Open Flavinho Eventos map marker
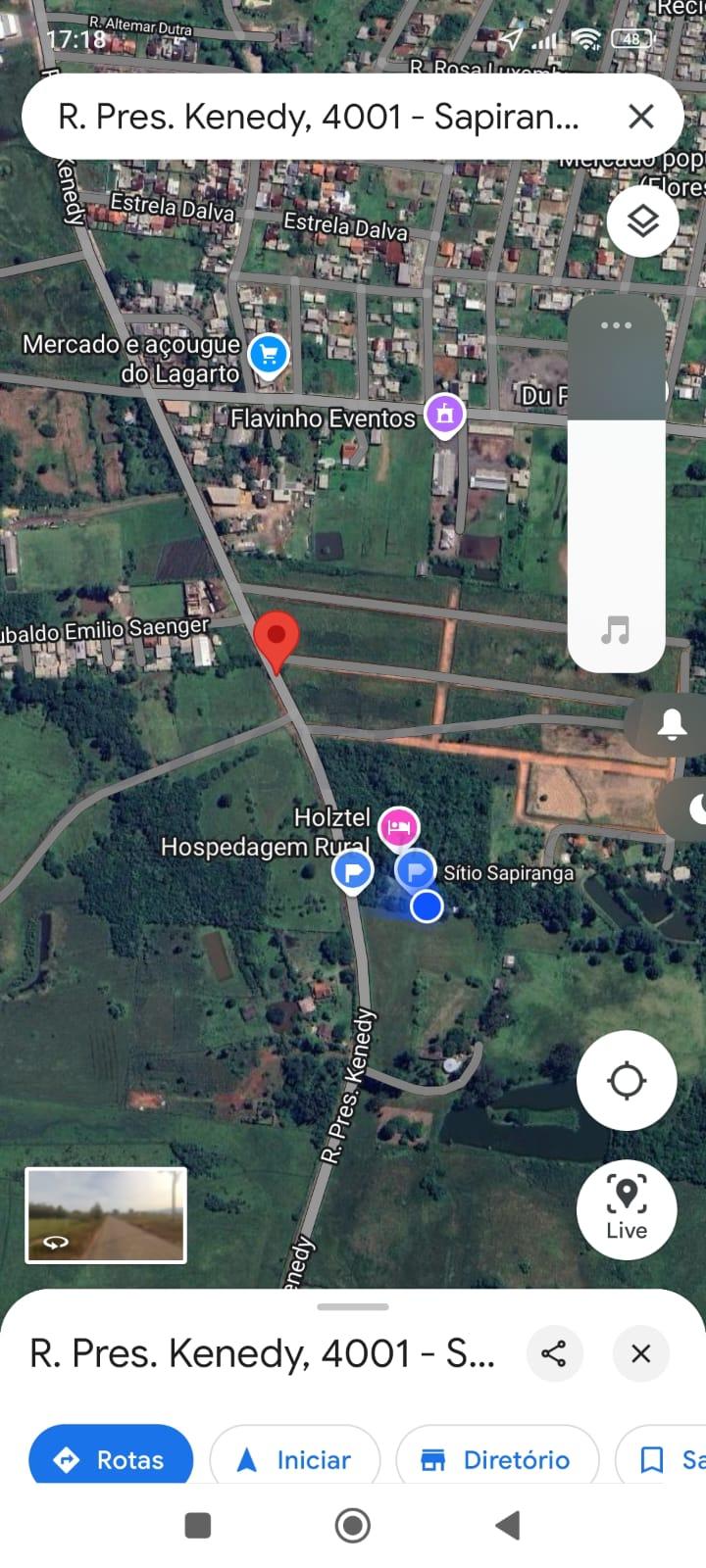706x1568 pixels. 444,416
